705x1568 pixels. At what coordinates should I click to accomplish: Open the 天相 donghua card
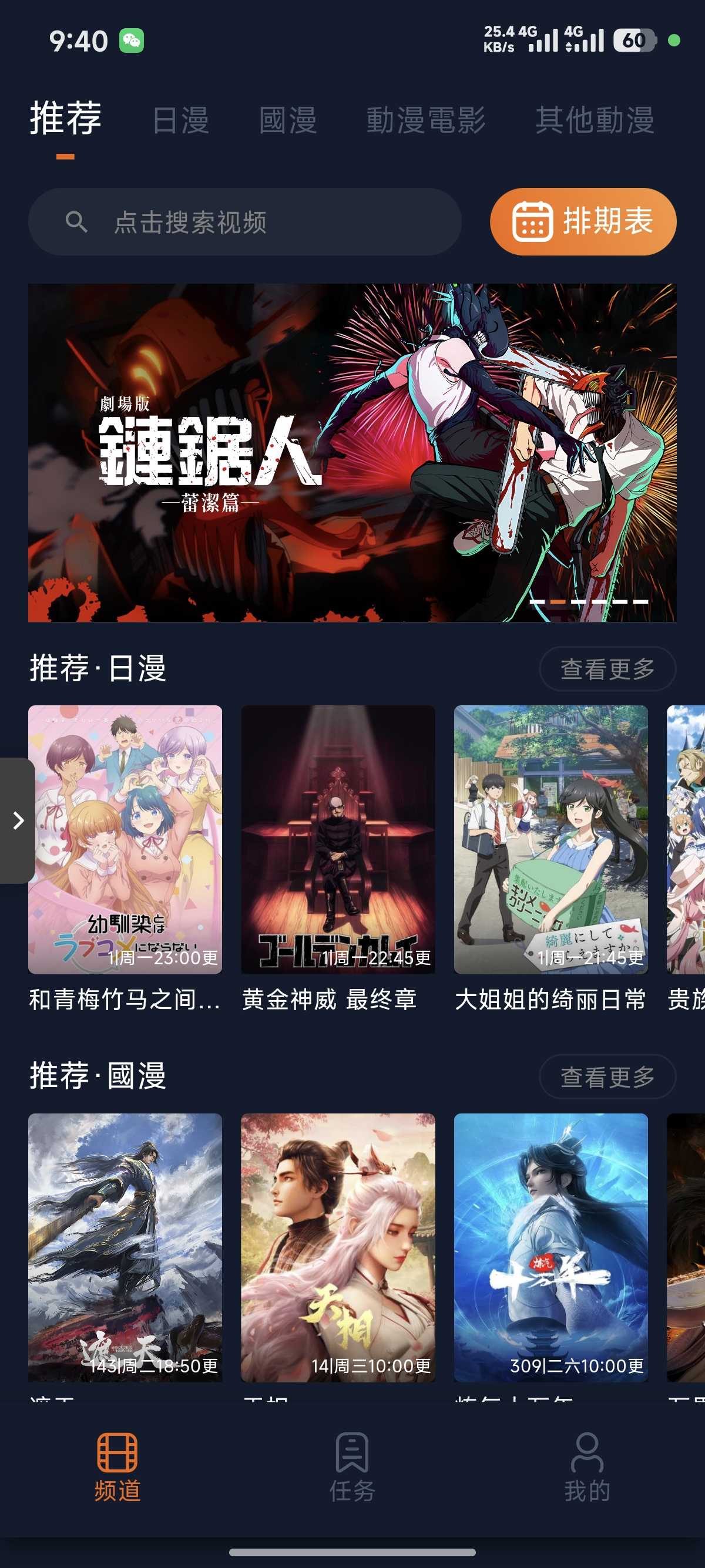tap(338, 1247)
